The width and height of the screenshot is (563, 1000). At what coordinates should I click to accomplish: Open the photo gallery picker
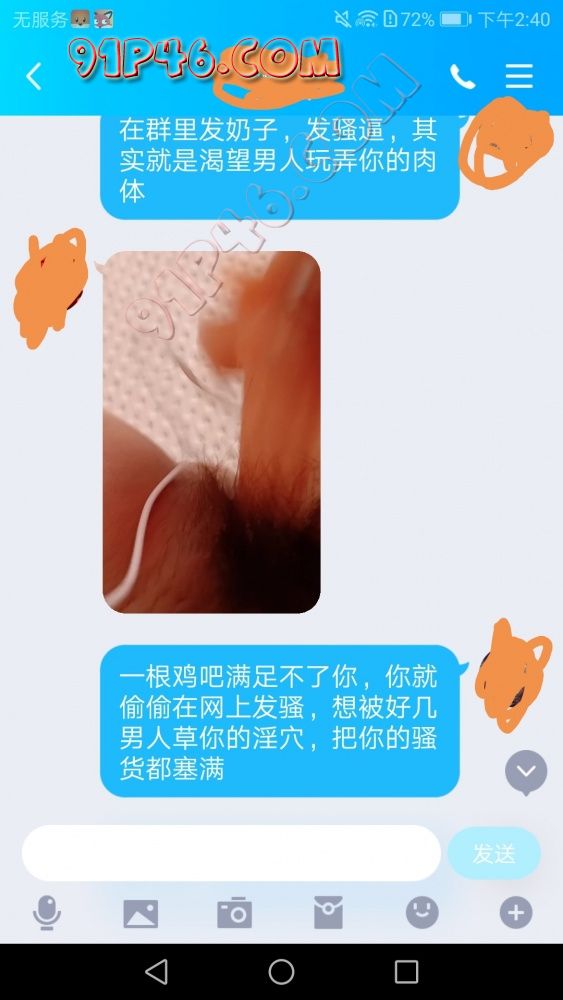click(140, 913)
